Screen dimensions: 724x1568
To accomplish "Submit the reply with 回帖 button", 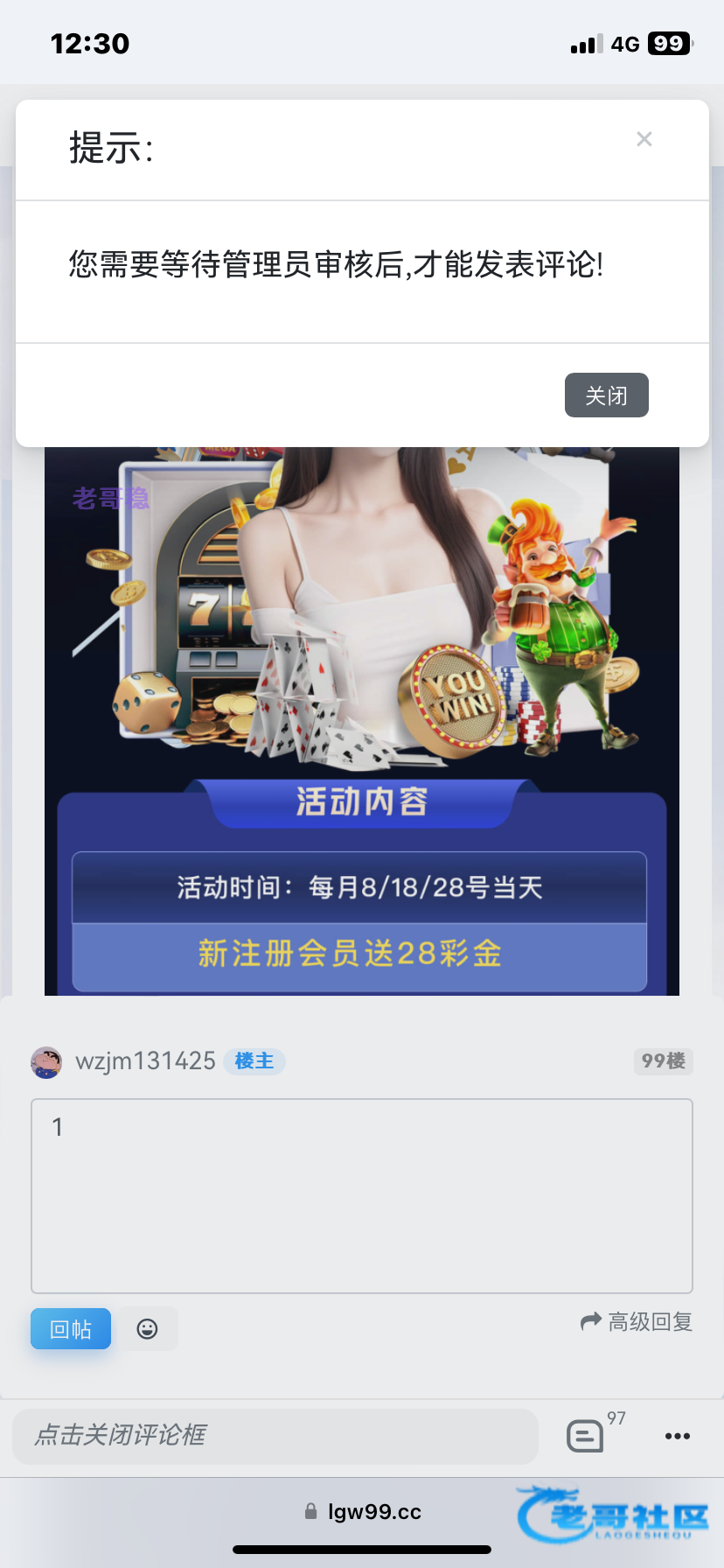I will tap(71, 1329).
